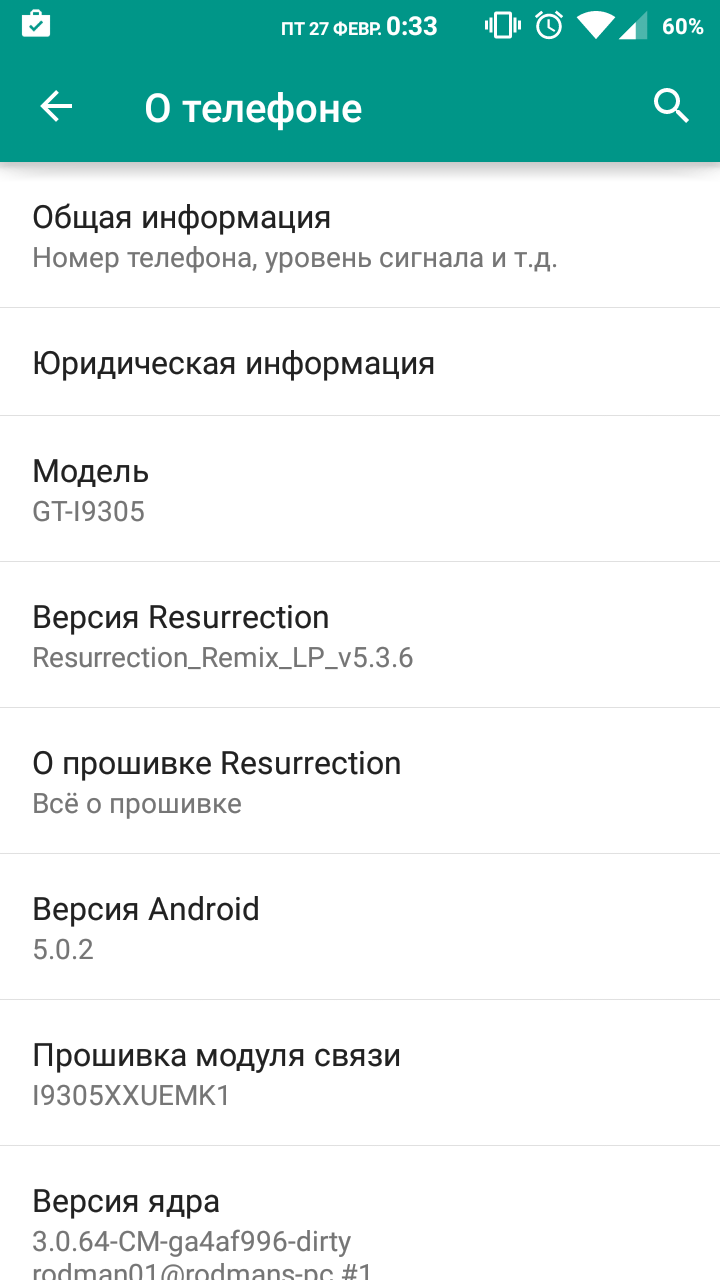Screen dimensions: 720x1280
Task: Tap the Прошивка модуля связи row
Action: coord(360,1073)
